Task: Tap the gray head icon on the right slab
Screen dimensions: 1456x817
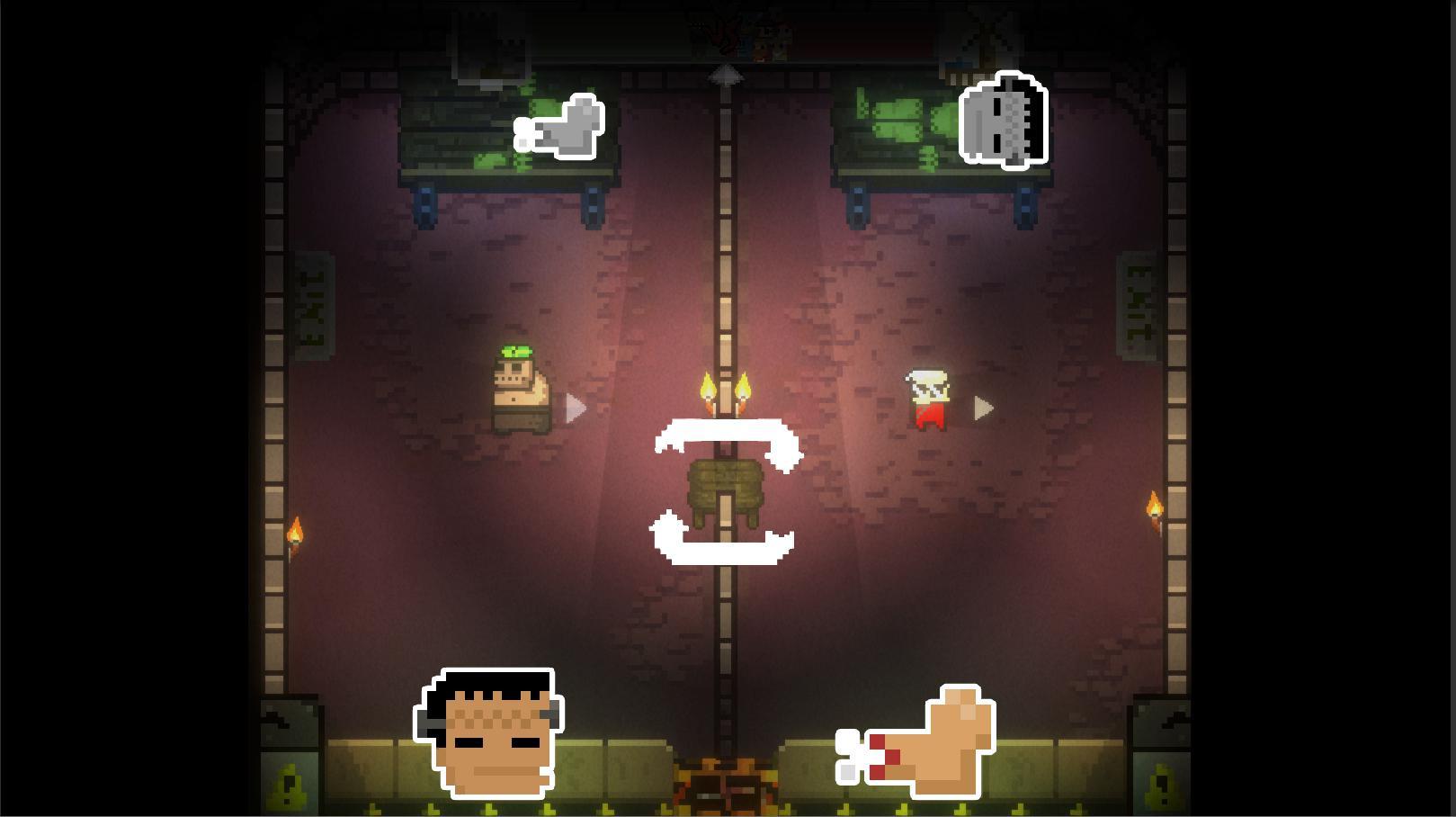Action: coord(1004,121)
